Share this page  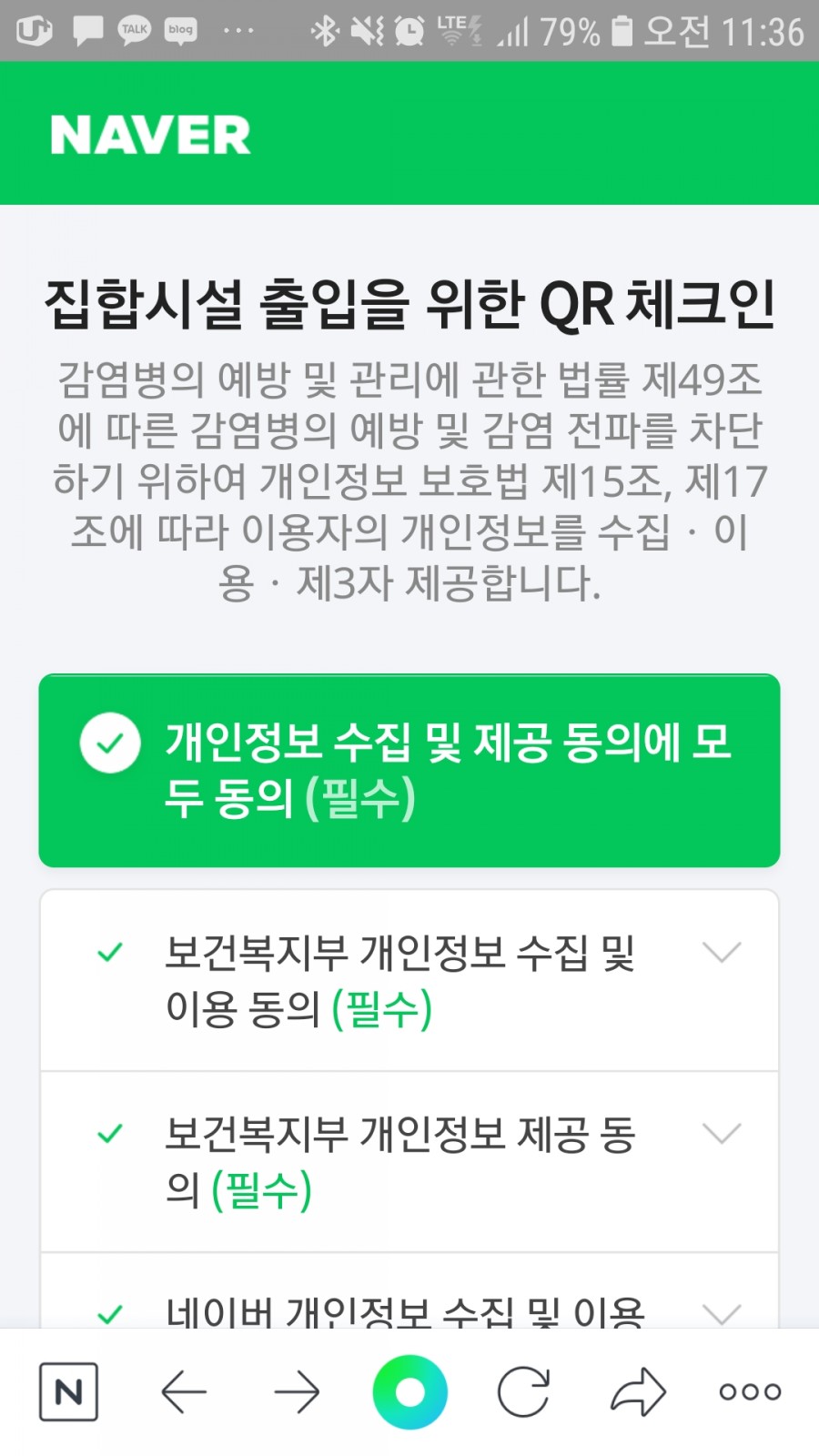click(x=638, y=1391)
